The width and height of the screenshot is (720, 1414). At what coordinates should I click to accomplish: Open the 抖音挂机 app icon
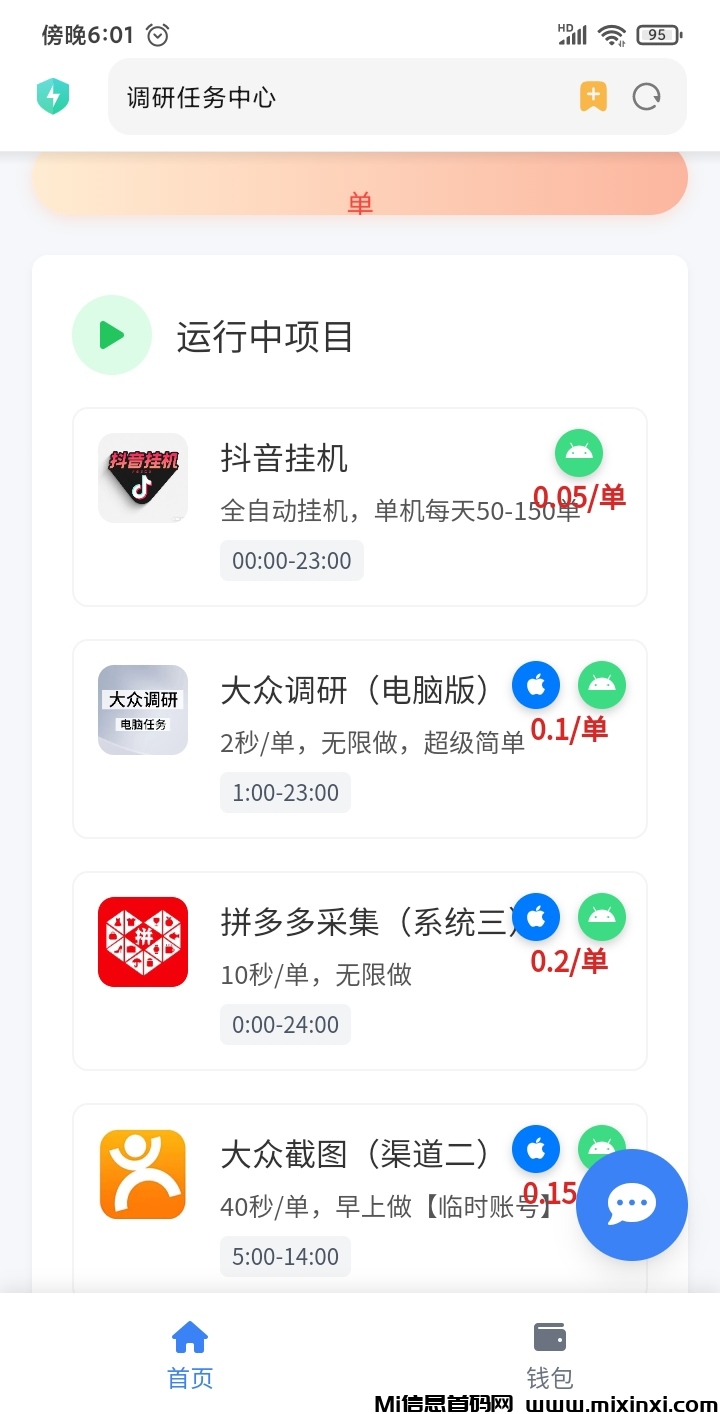point(142,477)
